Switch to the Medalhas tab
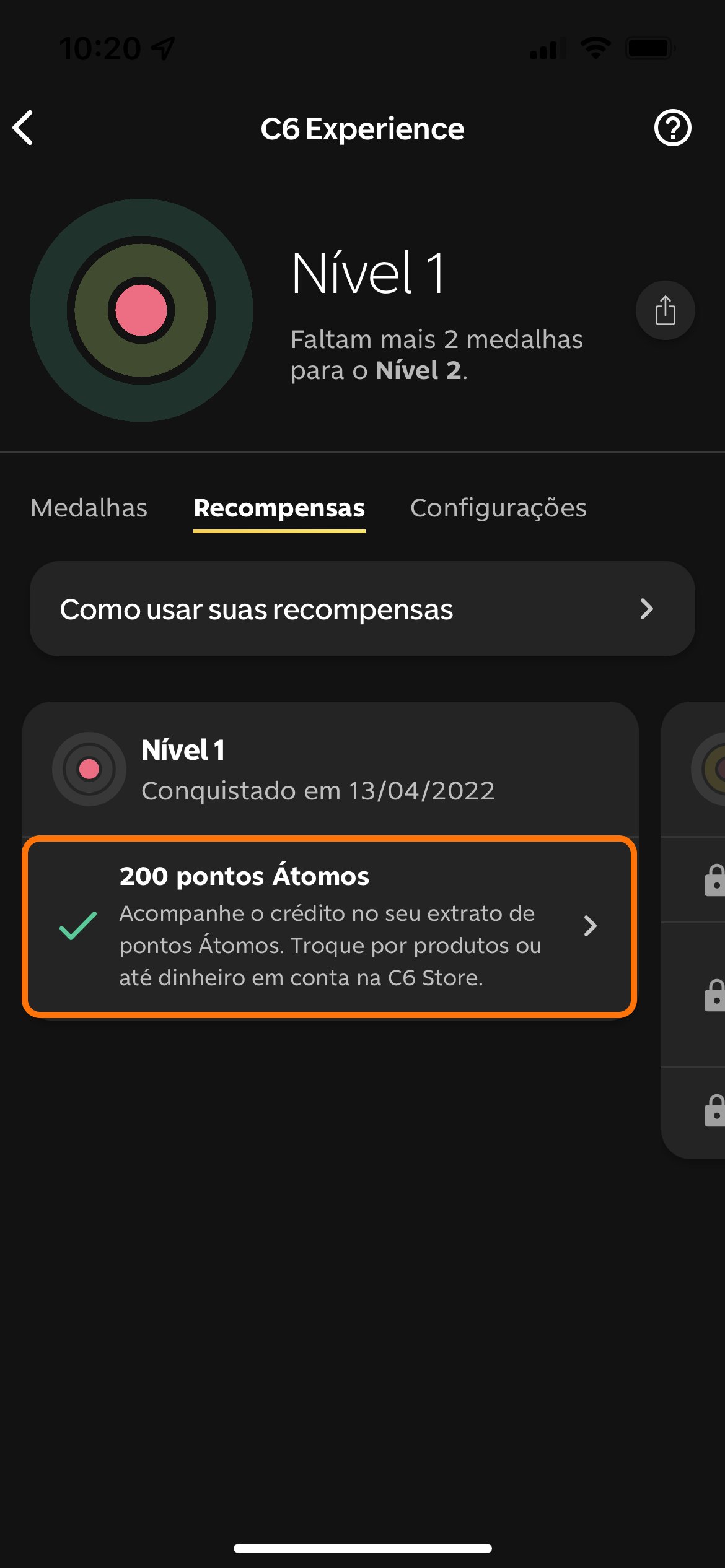The image size is (725, 1568). [89, 508]
